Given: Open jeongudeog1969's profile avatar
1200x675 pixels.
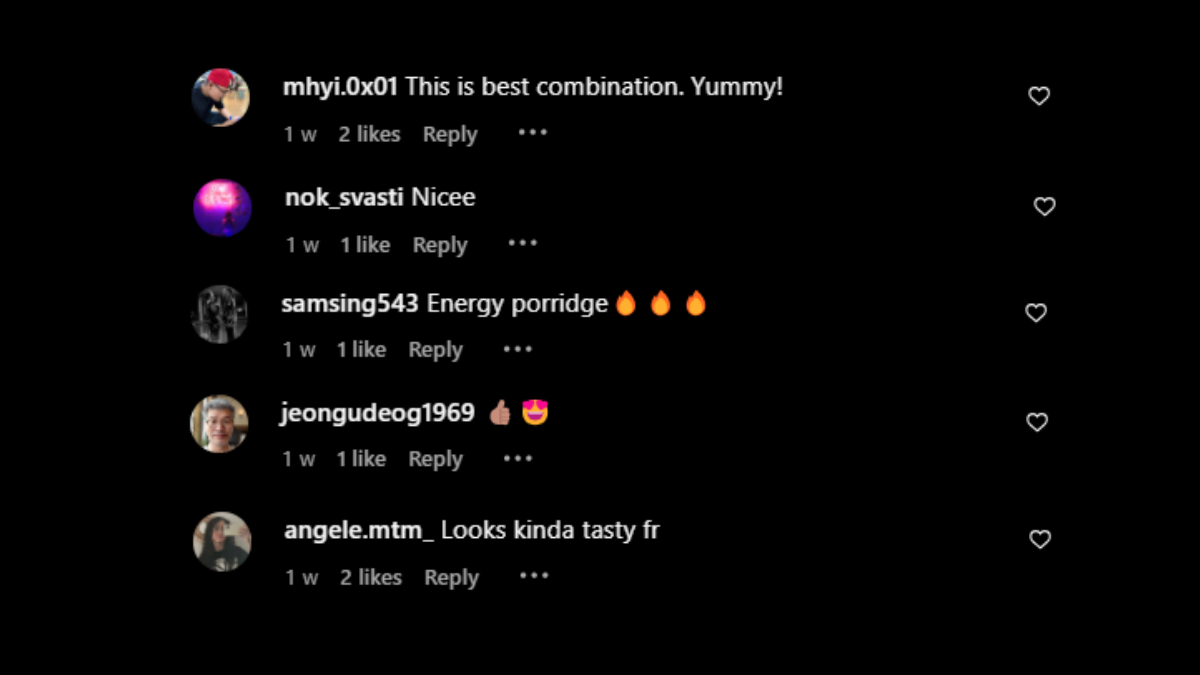Looking at the screenshot, I should (219, 424).
